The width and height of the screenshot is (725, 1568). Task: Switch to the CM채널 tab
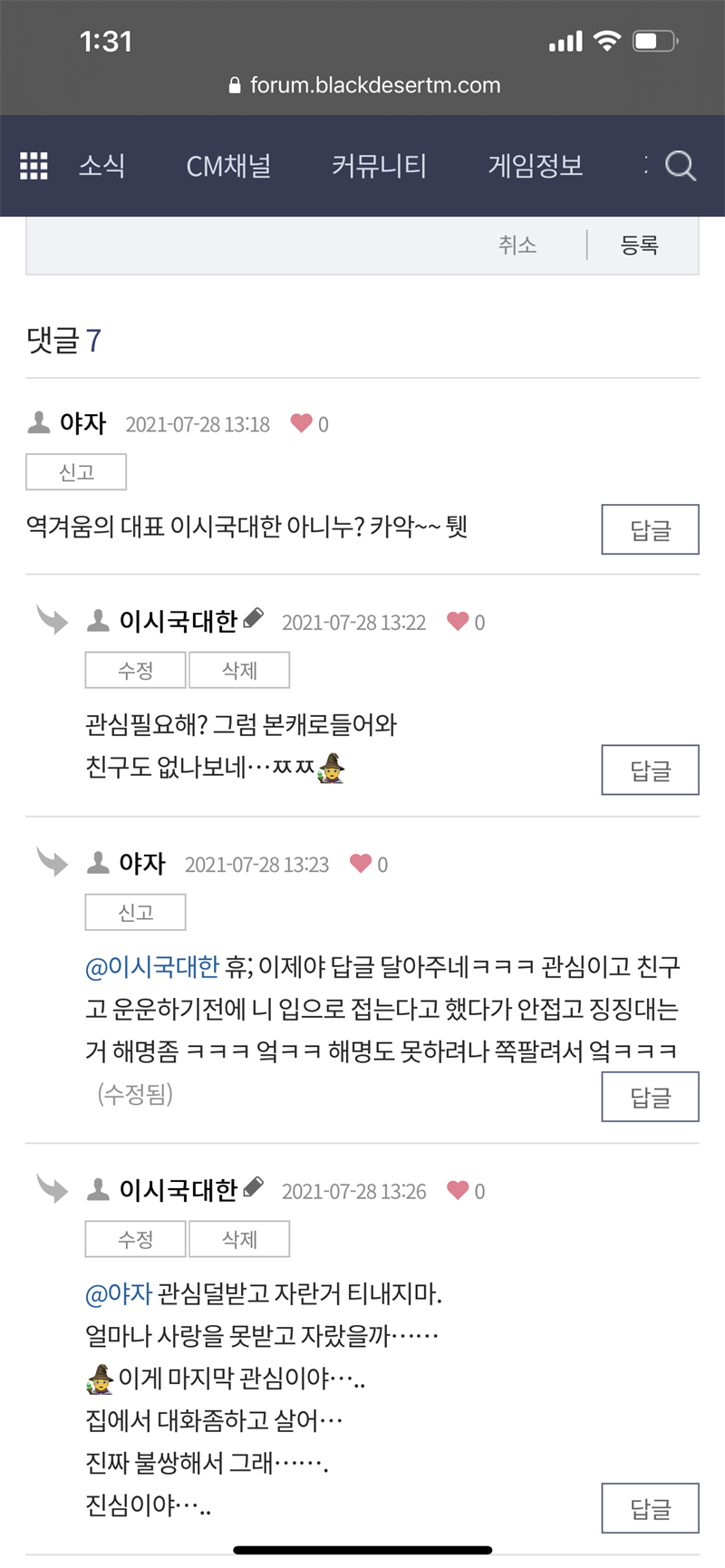pyautogui.click(x=228, y=166)
